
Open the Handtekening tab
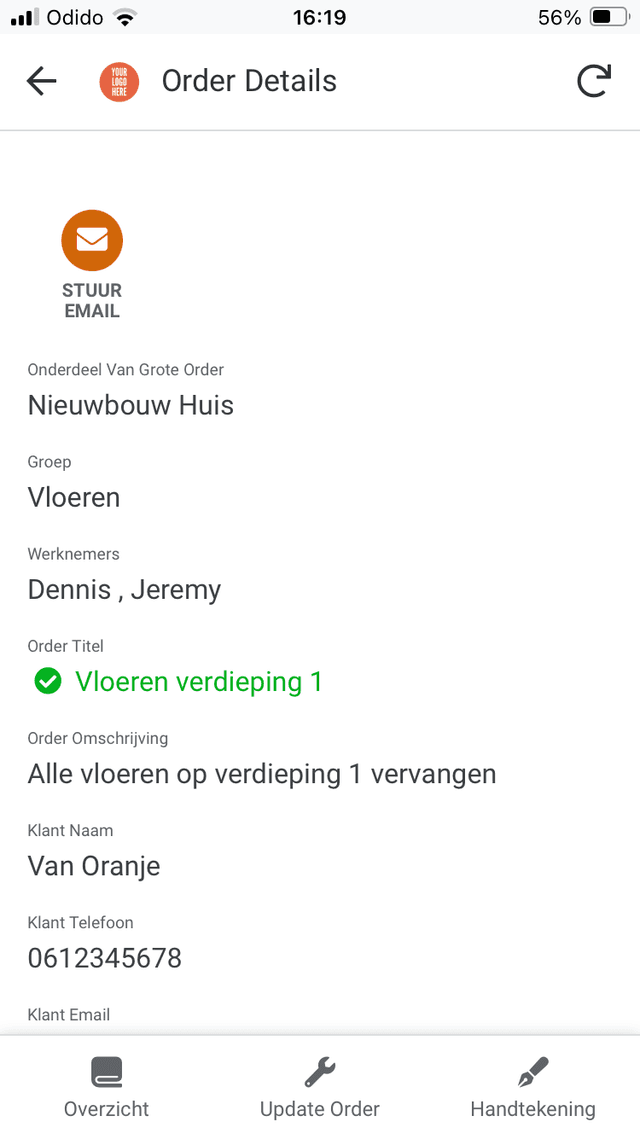pos(533,1088)
